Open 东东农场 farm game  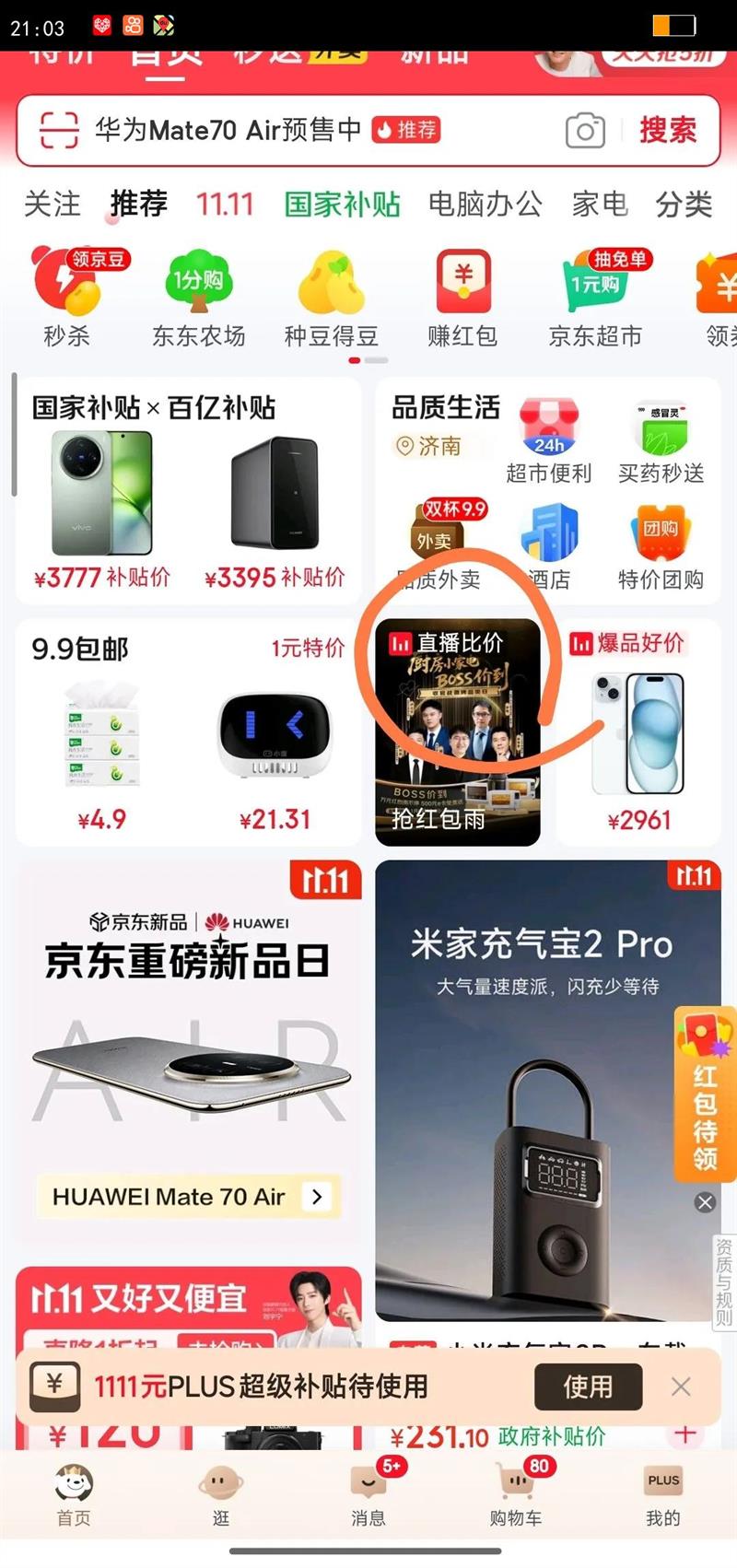coord(197,295)
